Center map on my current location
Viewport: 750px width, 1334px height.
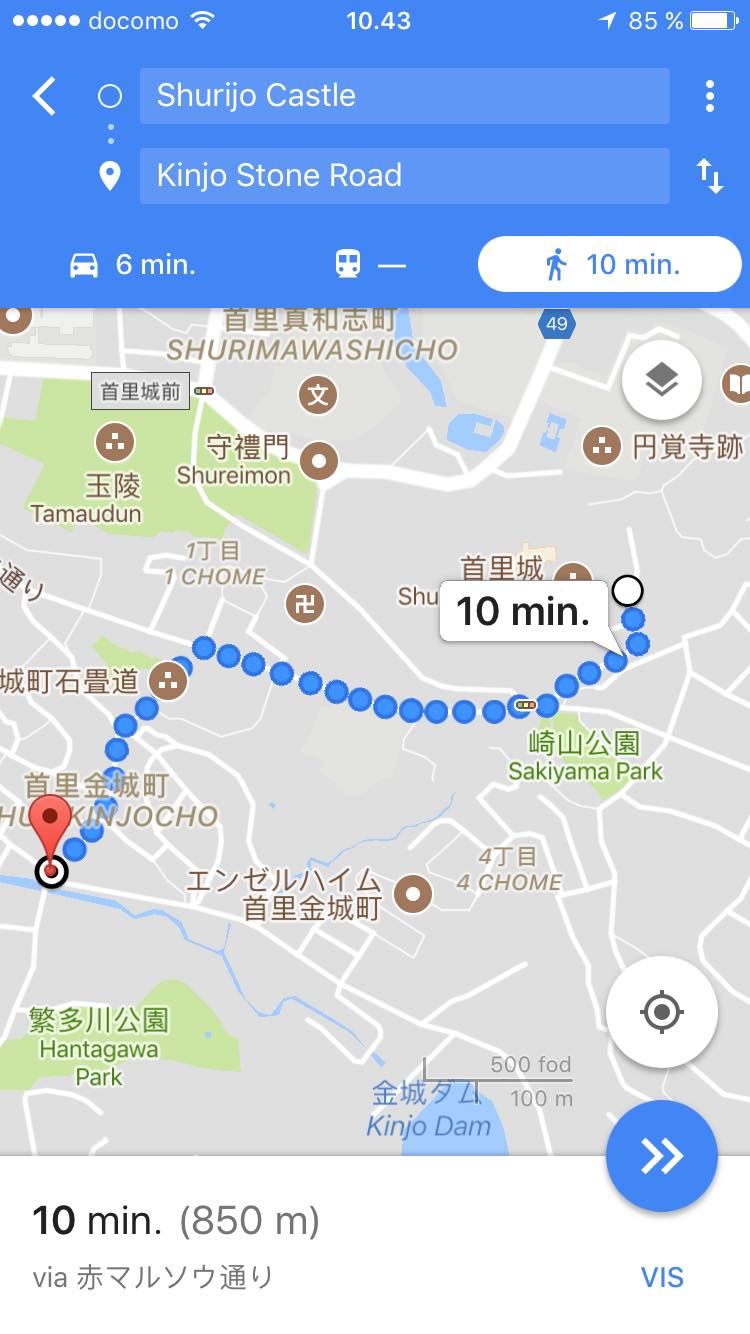[661, 1012]
